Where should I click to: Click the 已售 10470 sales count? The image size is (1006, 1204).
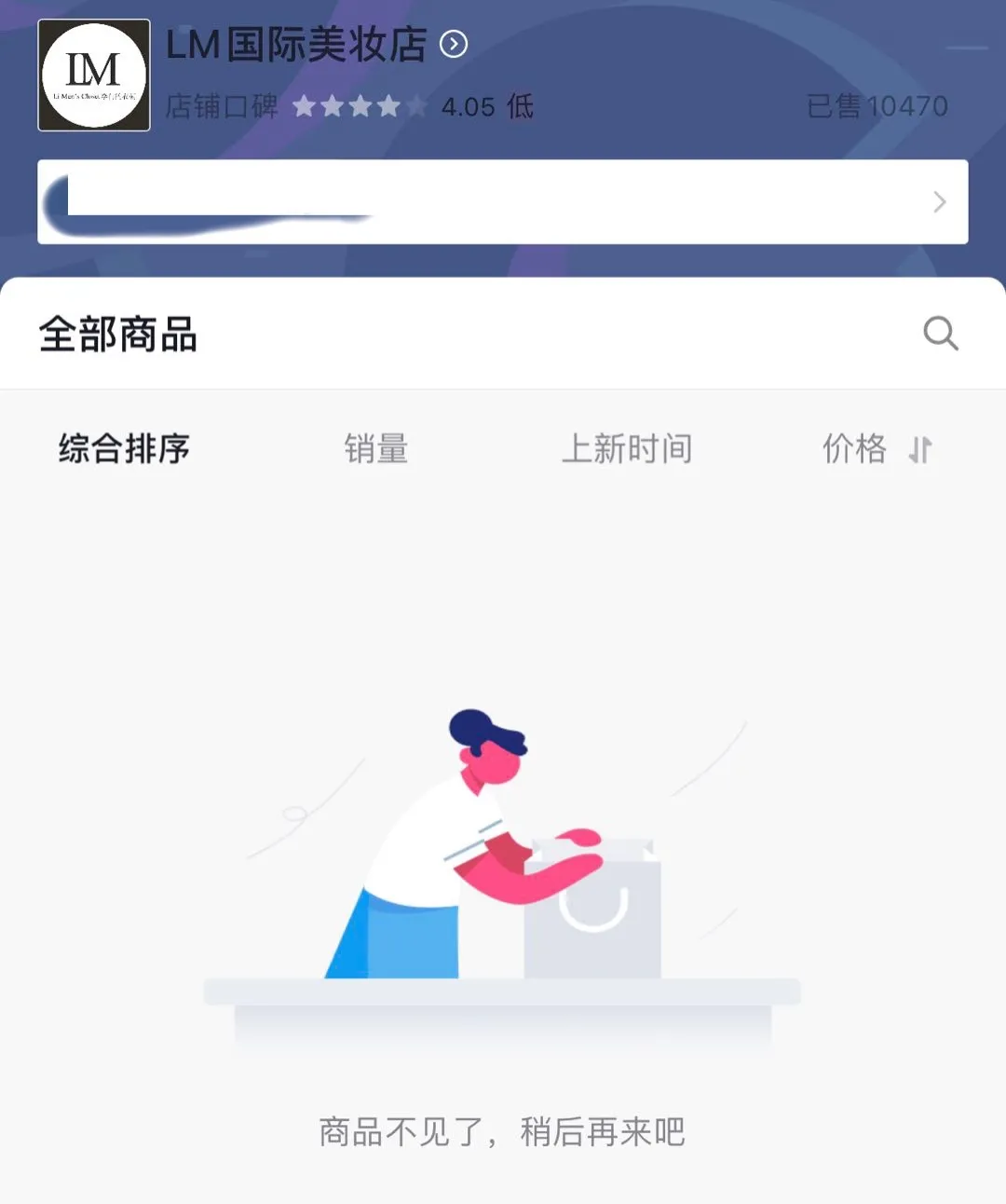pos(877,106)
